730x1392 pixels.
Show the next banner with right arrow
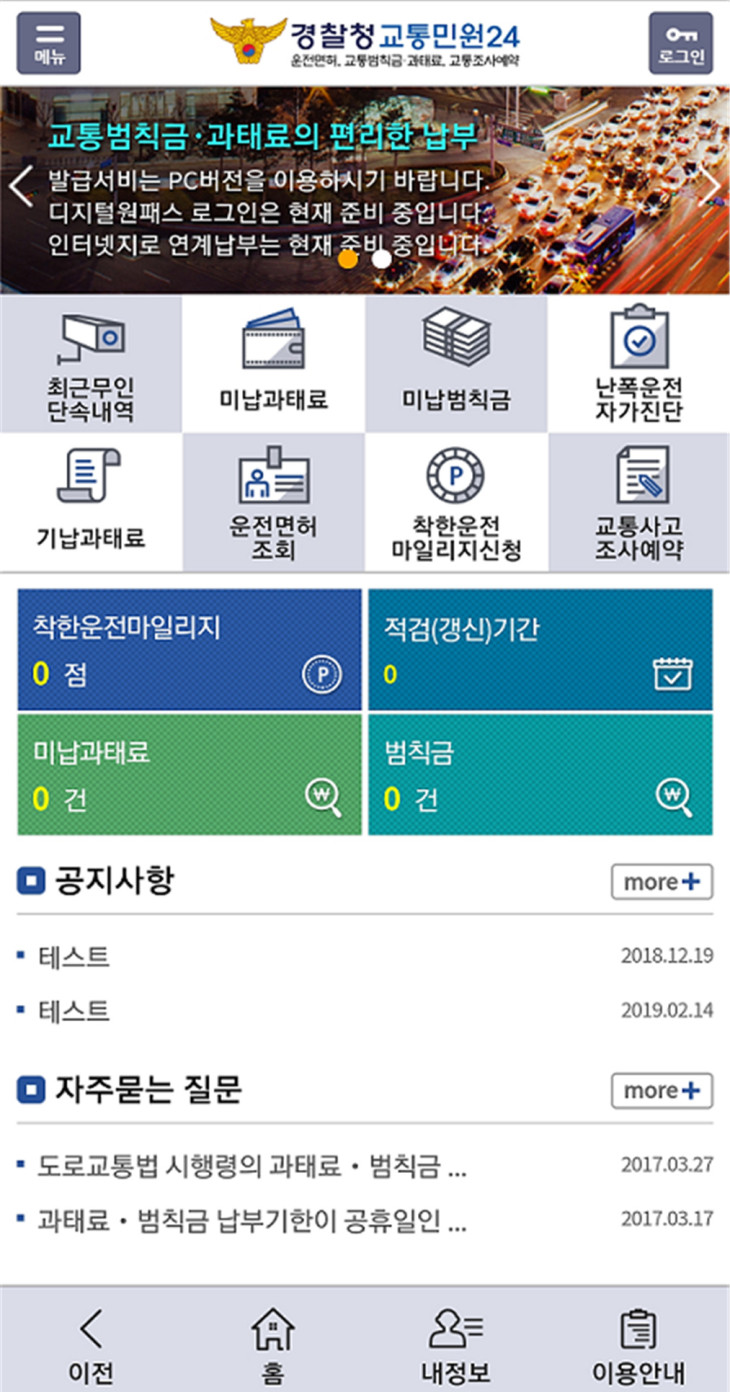(x=710, y=185)
